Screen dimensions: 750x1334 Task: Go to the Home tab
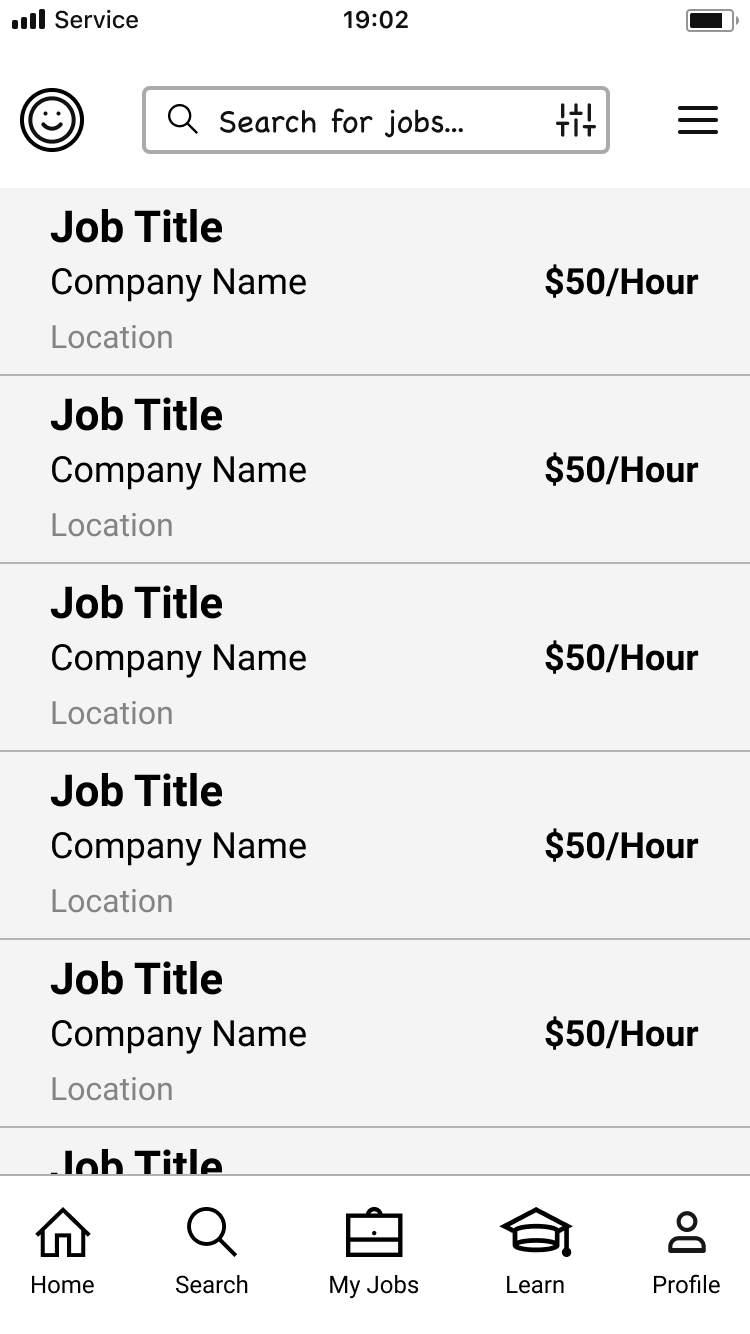point(63,1251)
